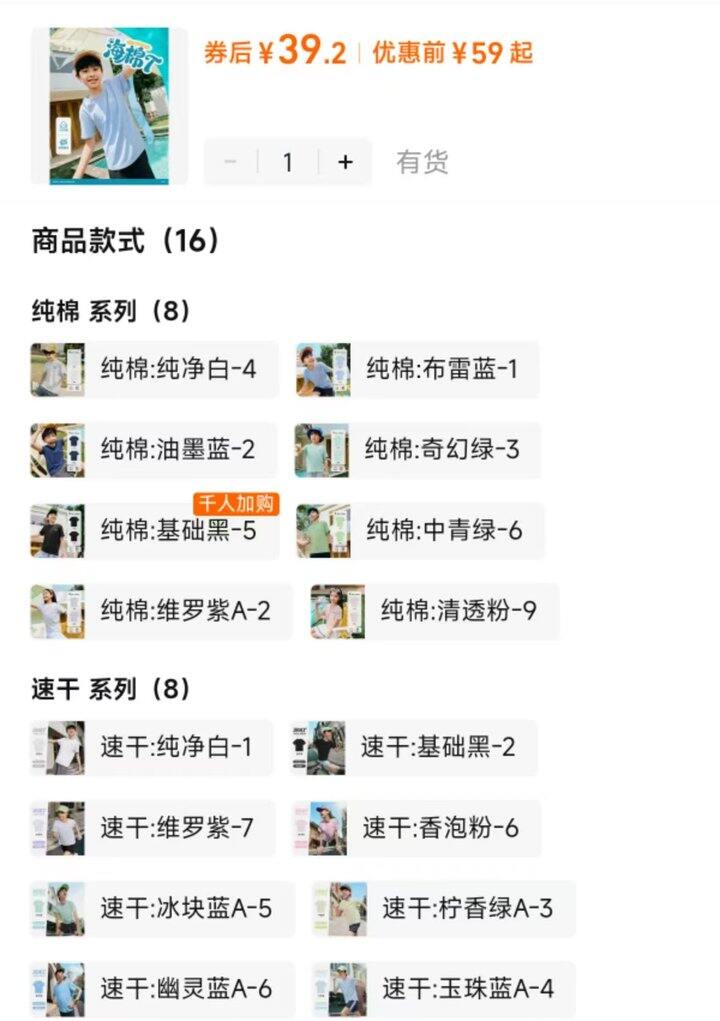The image size is (720, 1021).
Task: Pick 纯棉:油墨蓝-2 variant
Action: coord(155,449)
